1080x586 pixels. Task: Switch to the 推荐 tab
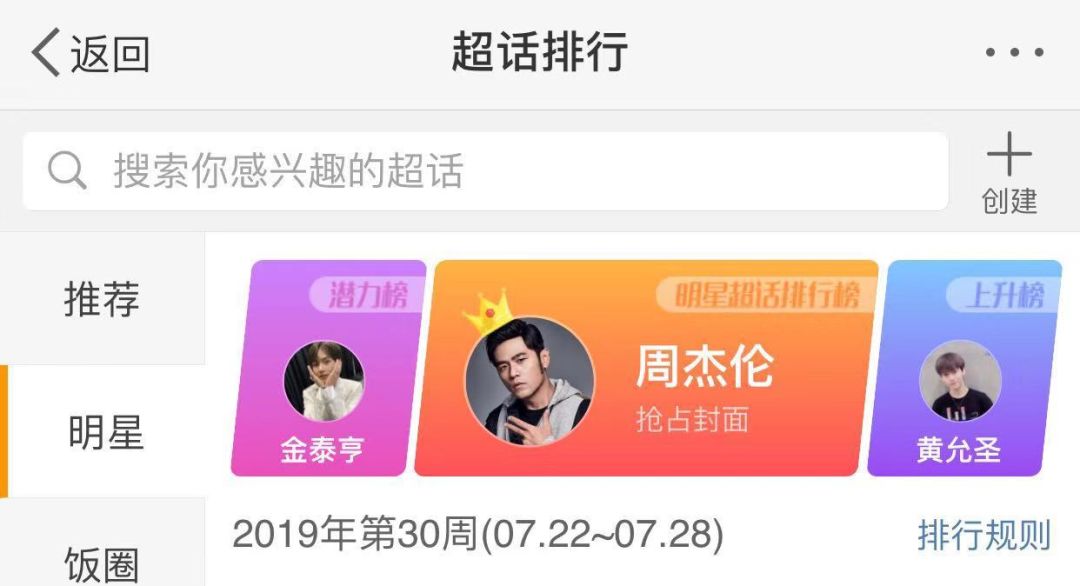[102, 299]
